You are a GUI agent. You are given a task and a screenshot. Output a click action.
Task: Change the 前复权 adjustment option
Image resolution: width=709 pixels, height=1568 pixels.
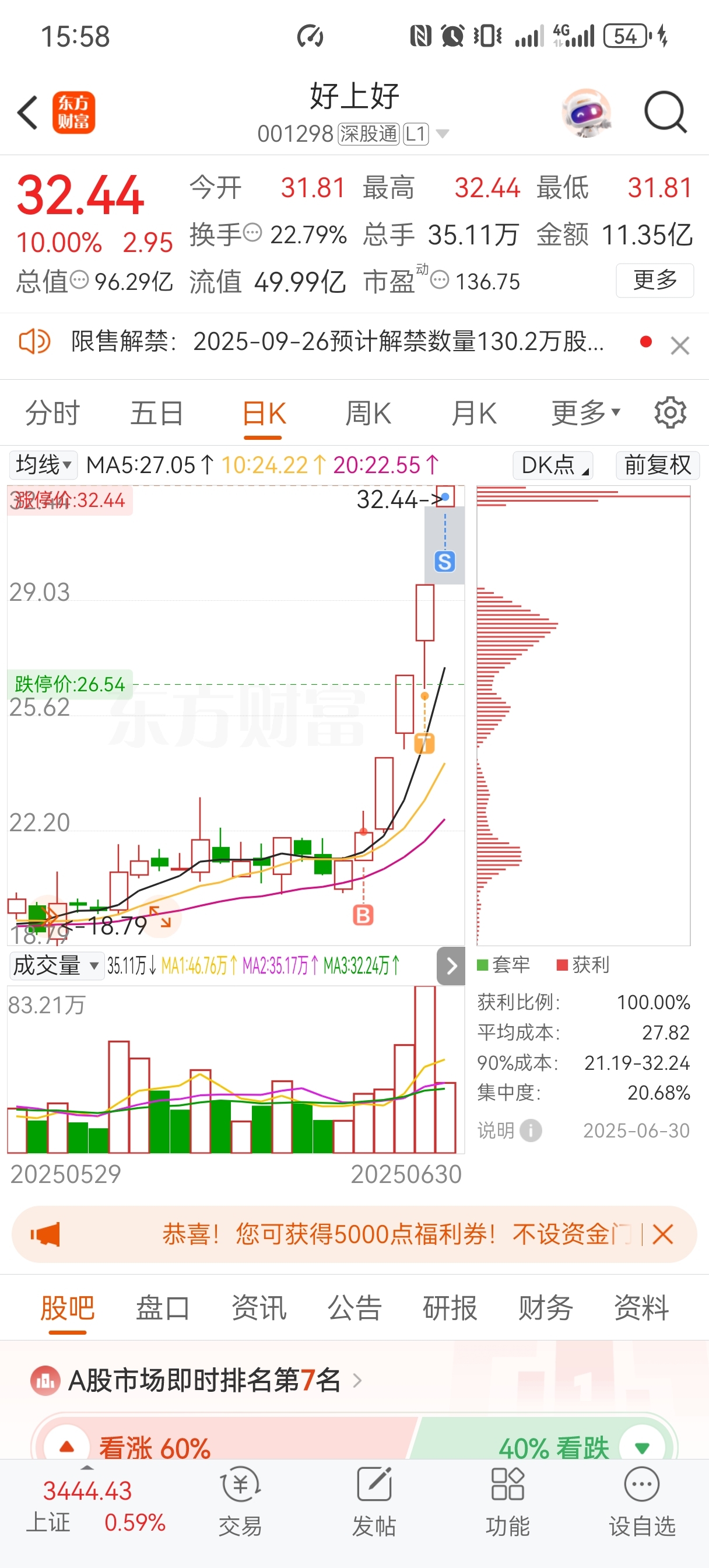coord(658,465)
